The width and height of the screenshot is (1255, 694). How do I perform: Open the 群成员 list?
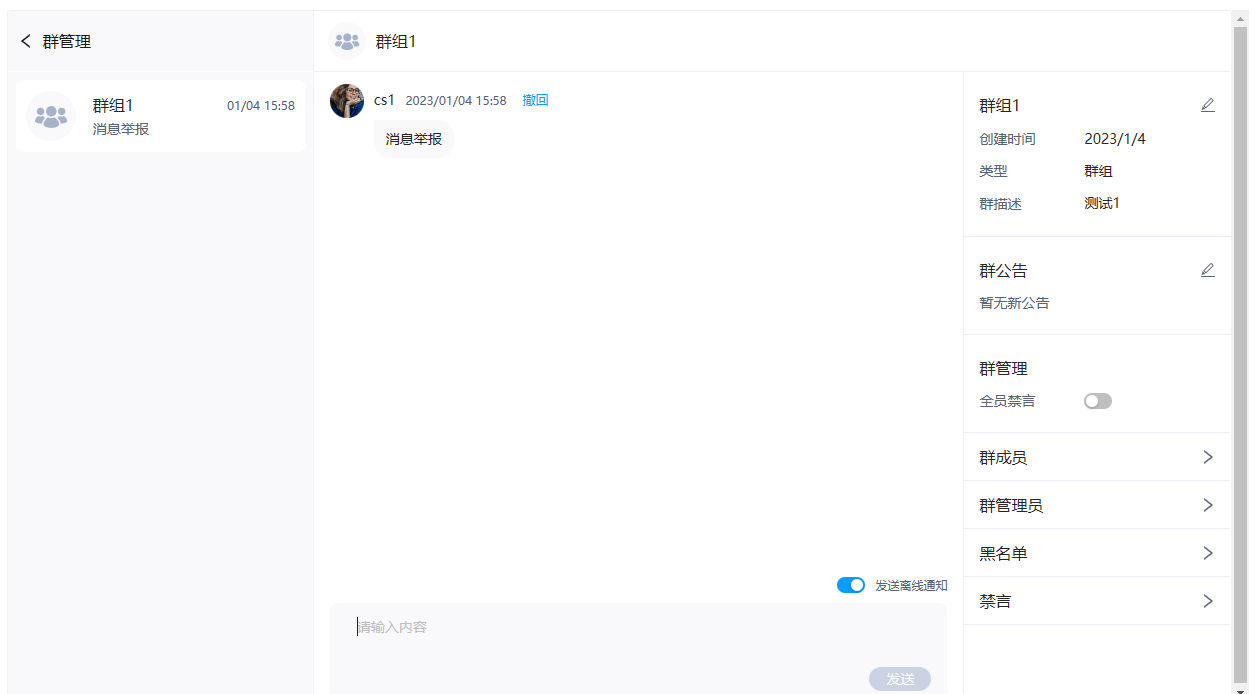pyautogui.click(x=1097, y=457)
